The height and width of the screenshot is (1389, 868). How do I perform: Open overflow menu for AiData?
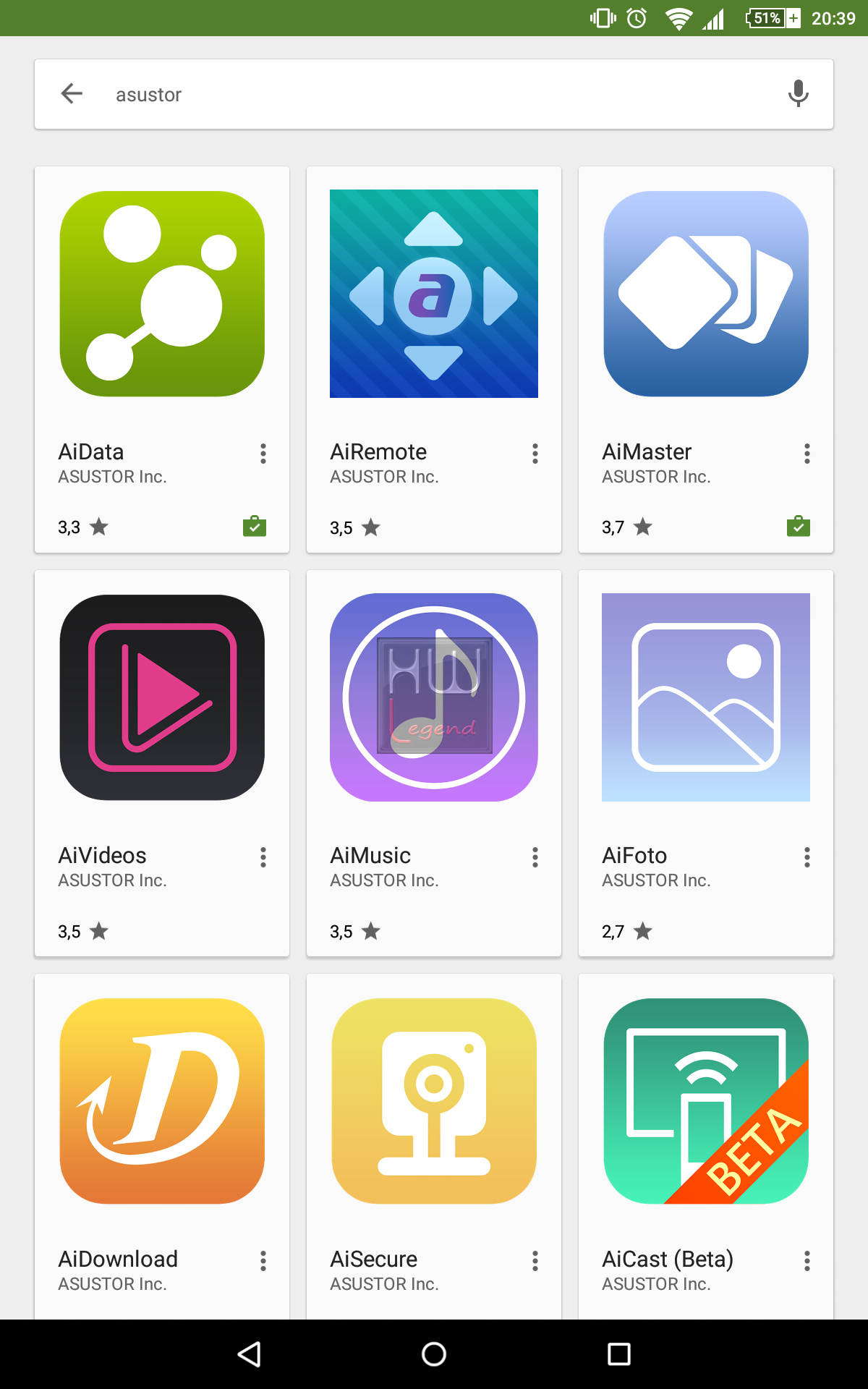point(263,454)
